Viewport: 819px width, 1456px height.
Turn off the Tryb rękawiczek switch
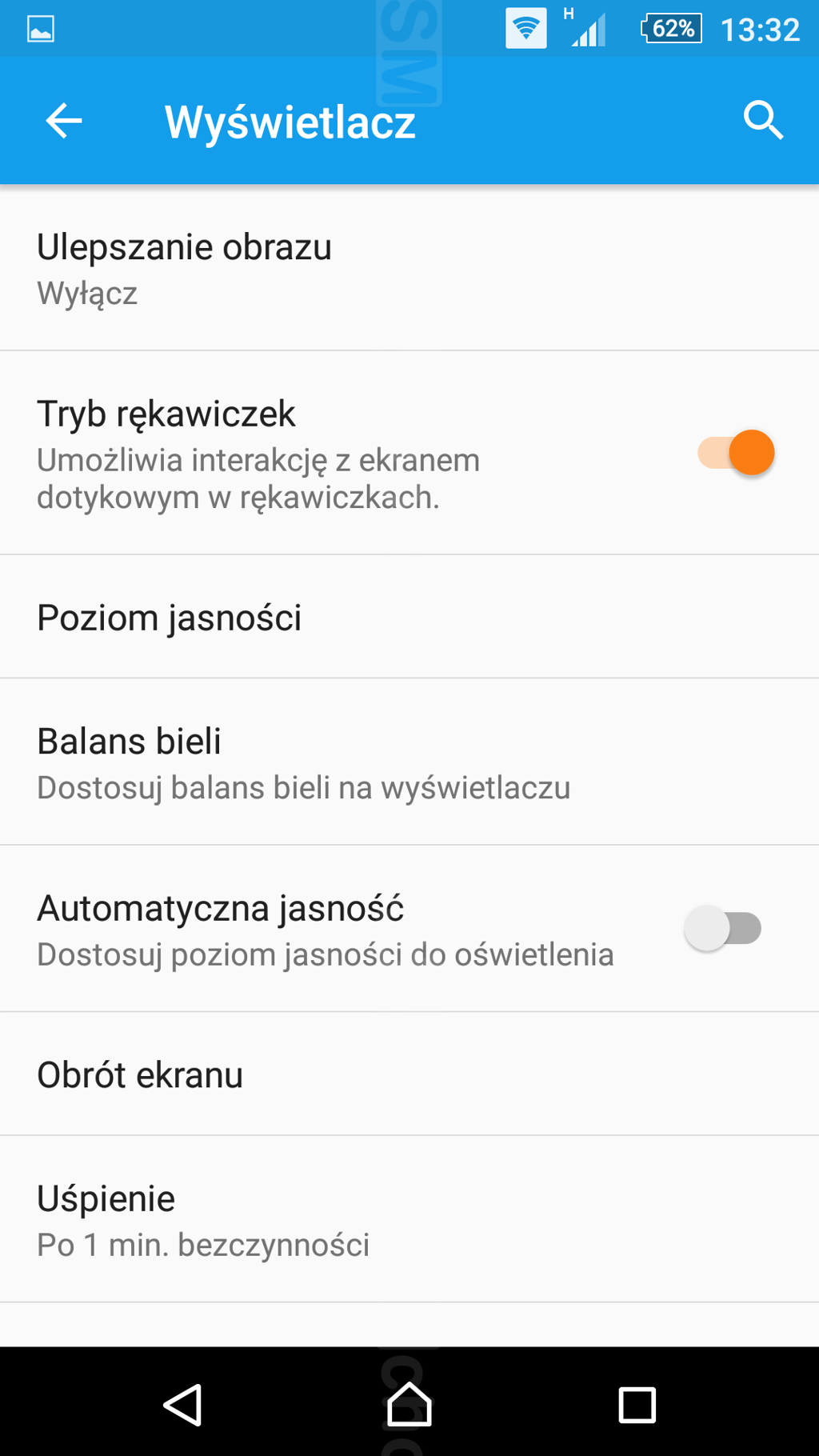coord(735,453)
